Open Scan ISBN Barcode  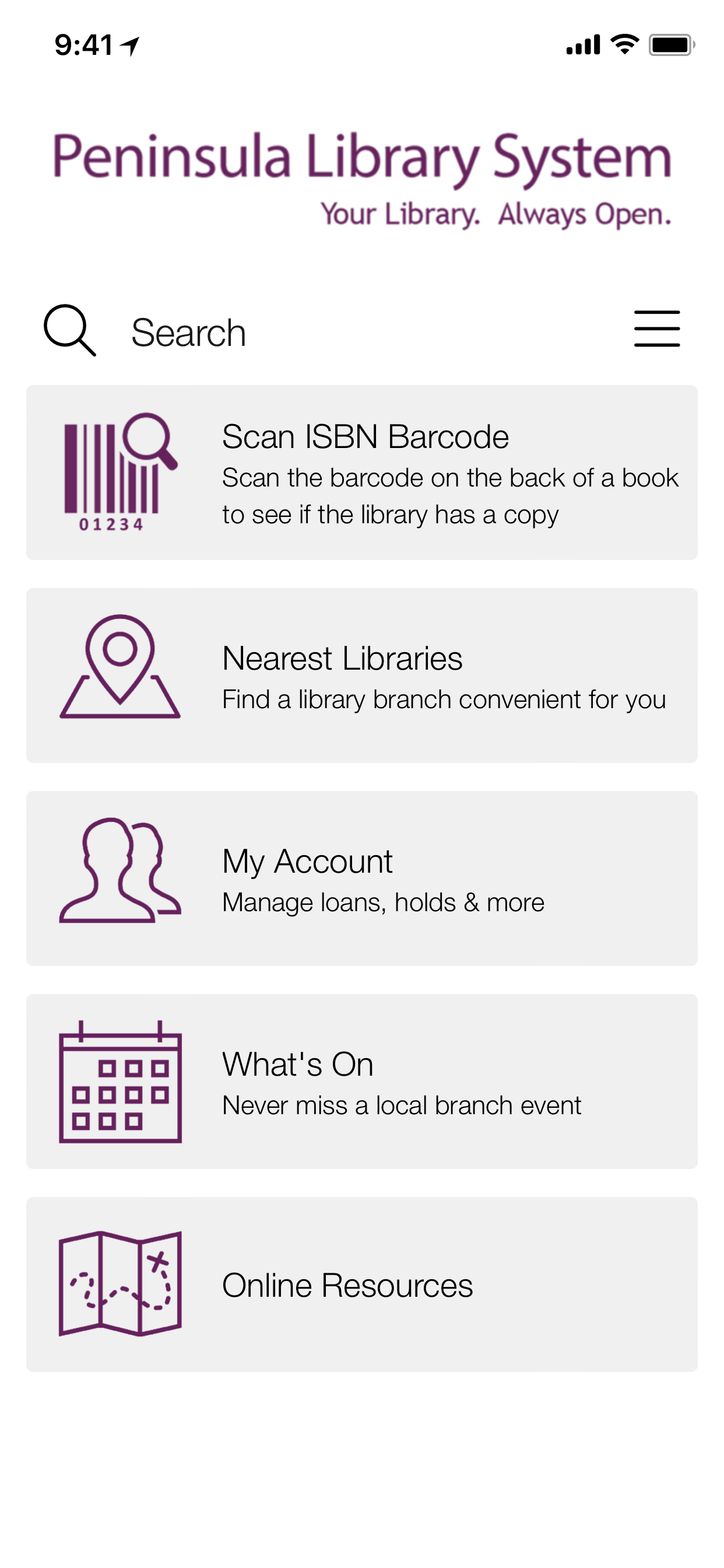coord(361,473)
